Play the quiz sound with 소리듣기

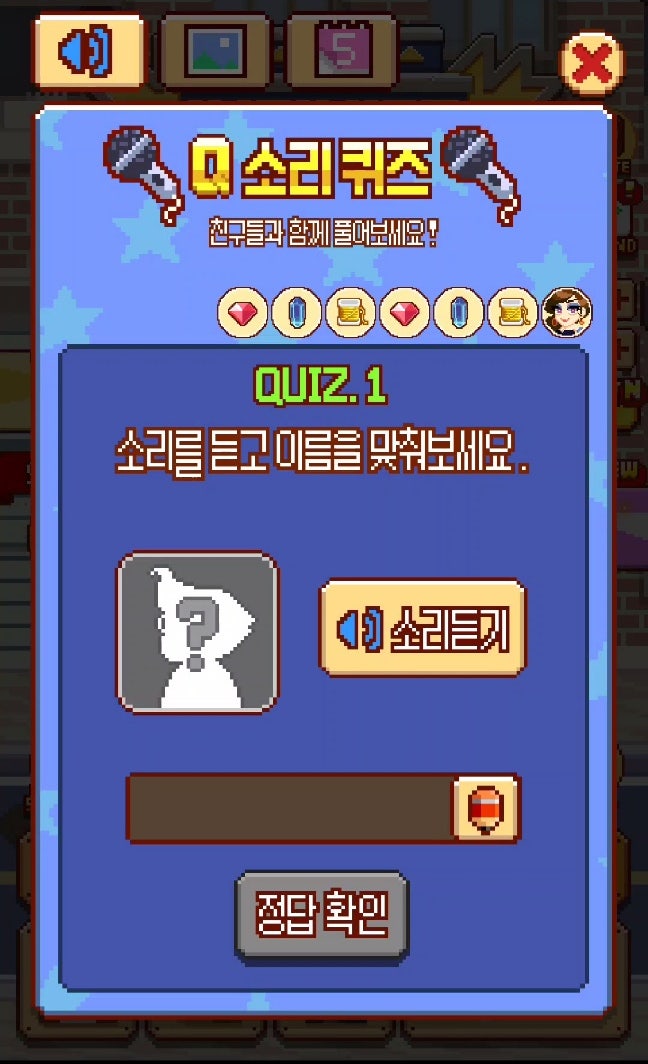(423, 628)
